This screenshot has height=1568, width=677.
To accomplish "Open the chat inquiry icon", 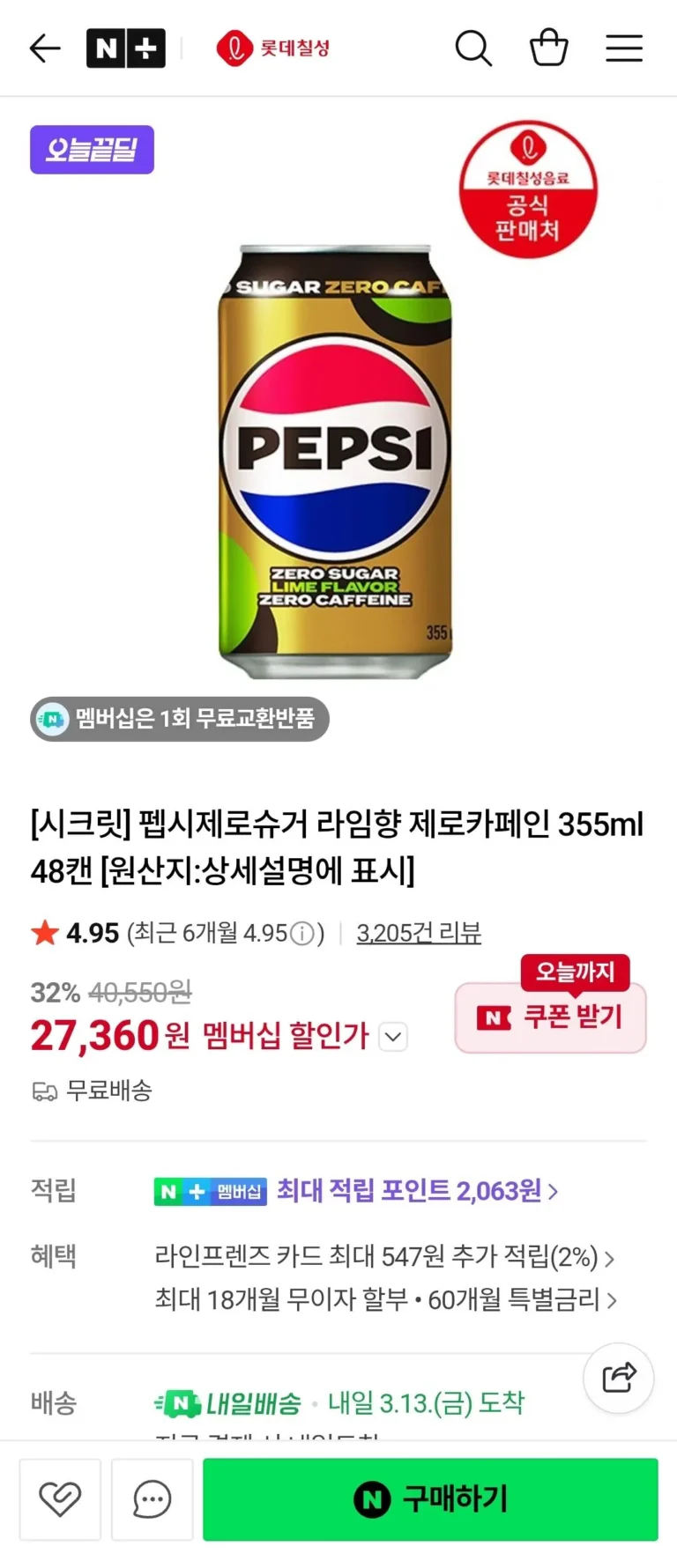I will click(x=153, y=1499).
